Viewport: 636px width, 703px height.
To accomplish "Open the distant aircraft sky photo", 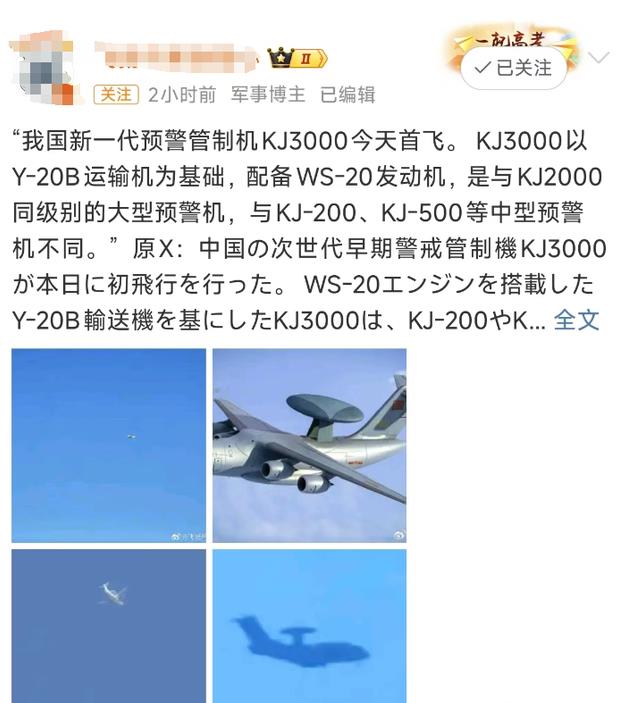I will [109, 445].
